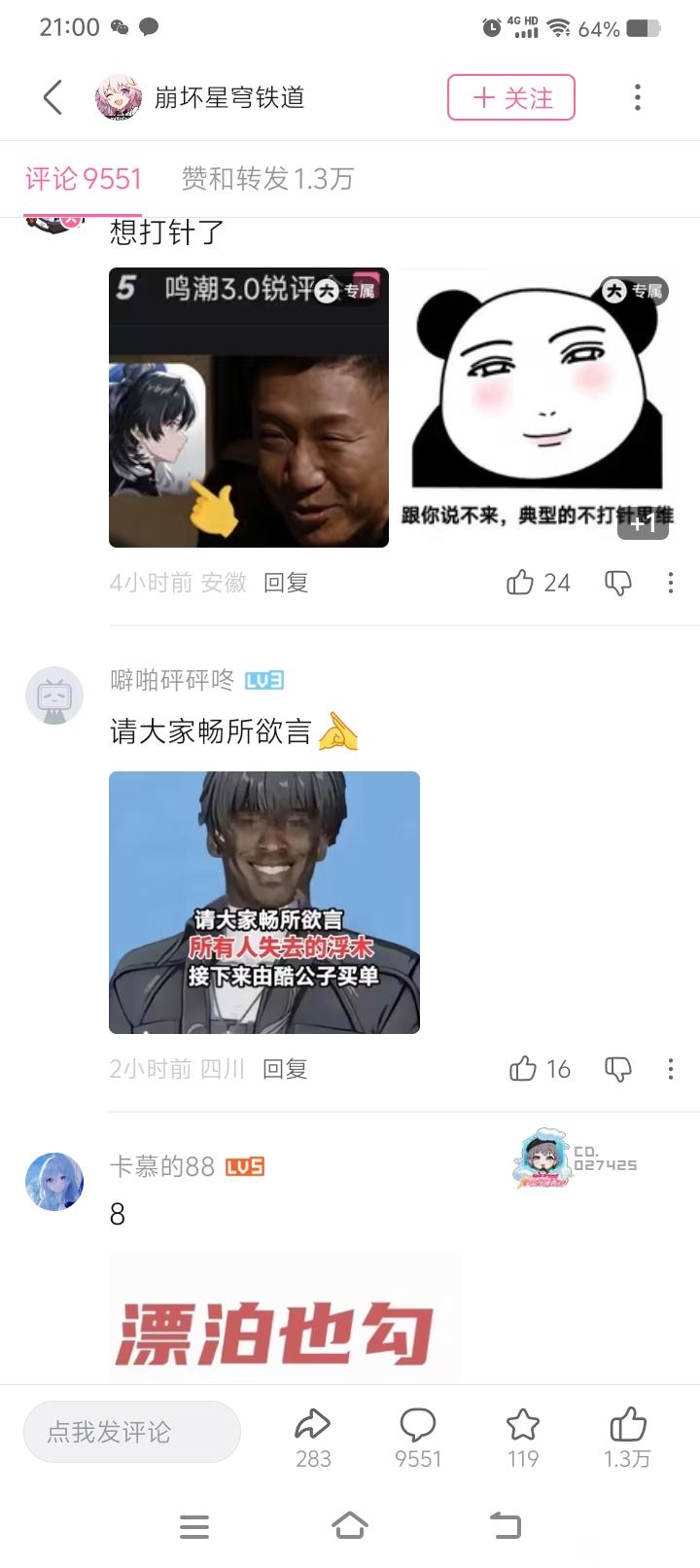Like 噼啪砰砰咚's comment with 16 likes

(523, 1069)
